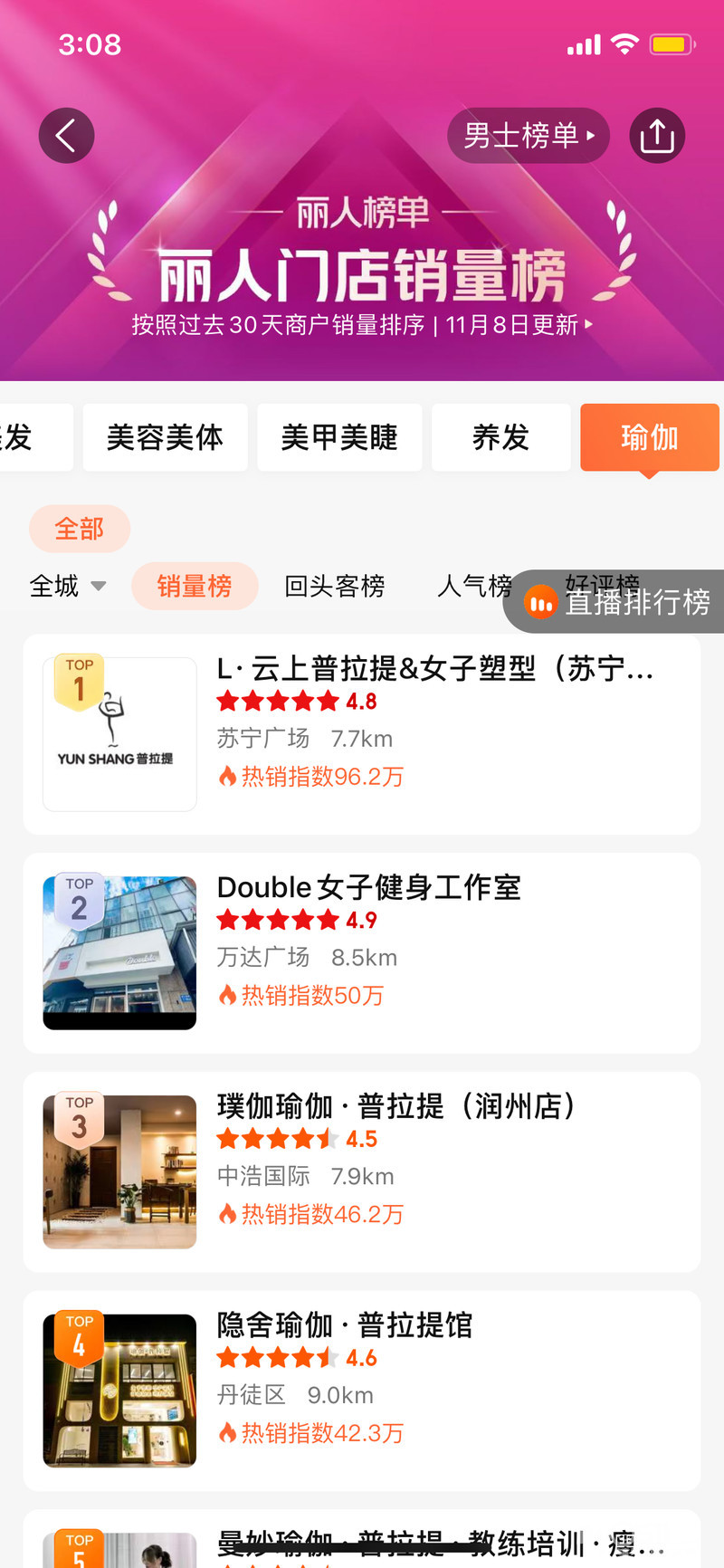View 璞伽瑜伽·普拉提（润州店） details
This screenshot has height=1568, width=724.
point(362,1171)
